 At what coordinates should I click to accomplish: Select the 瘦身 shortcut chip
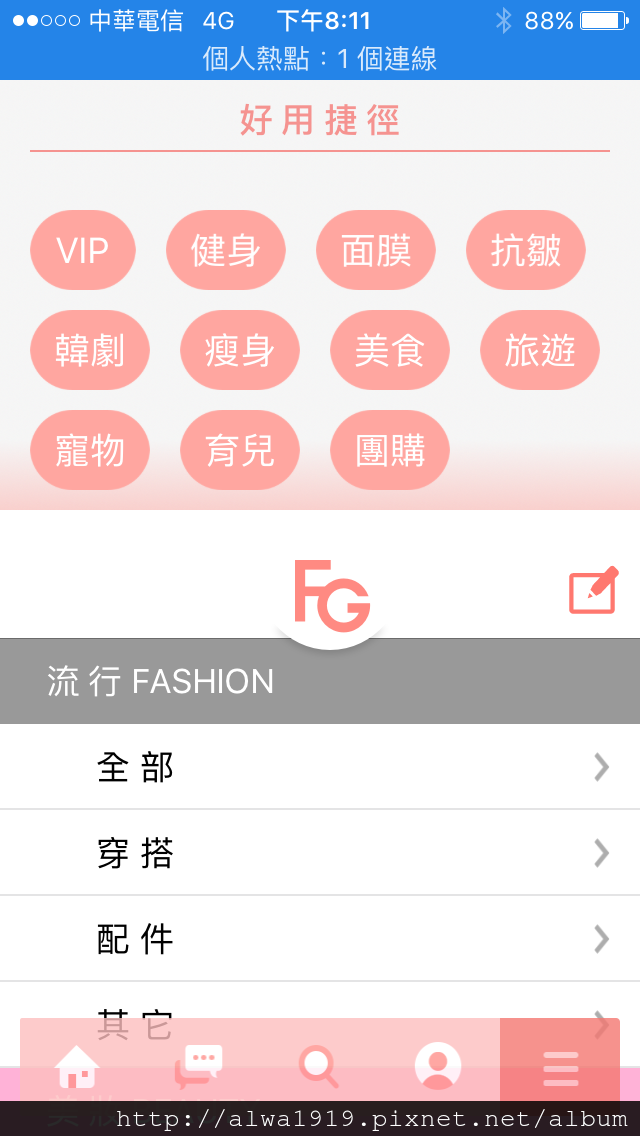240,351
